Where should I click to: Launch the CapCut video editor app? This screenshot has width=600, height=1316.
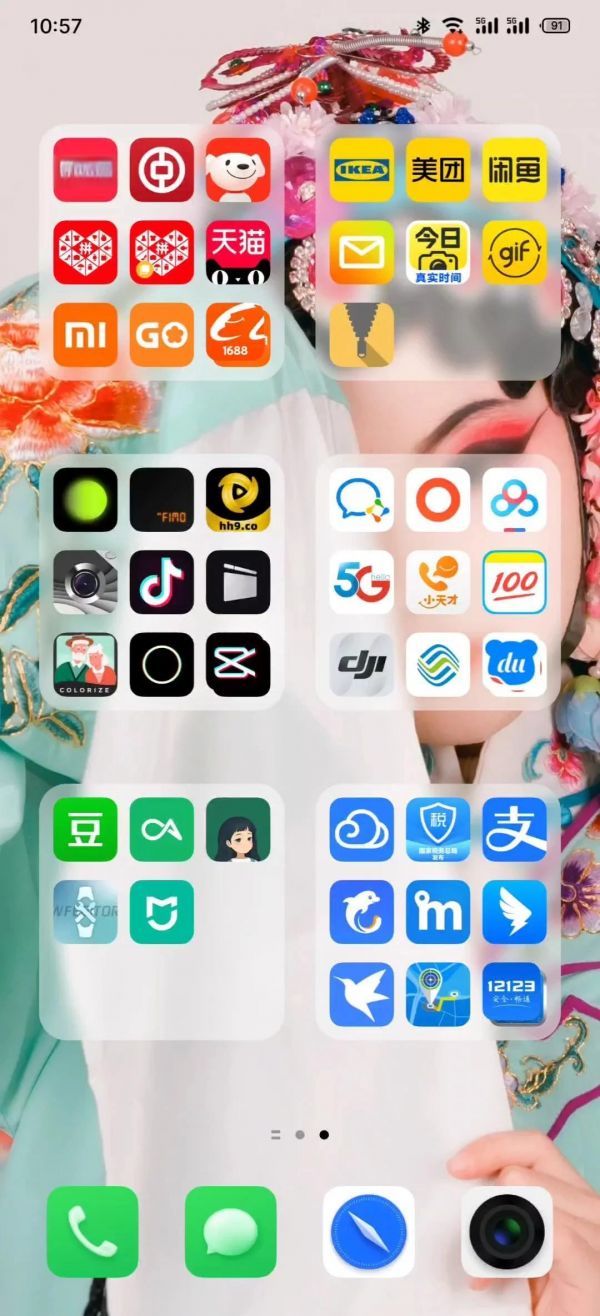click(238, 664)
